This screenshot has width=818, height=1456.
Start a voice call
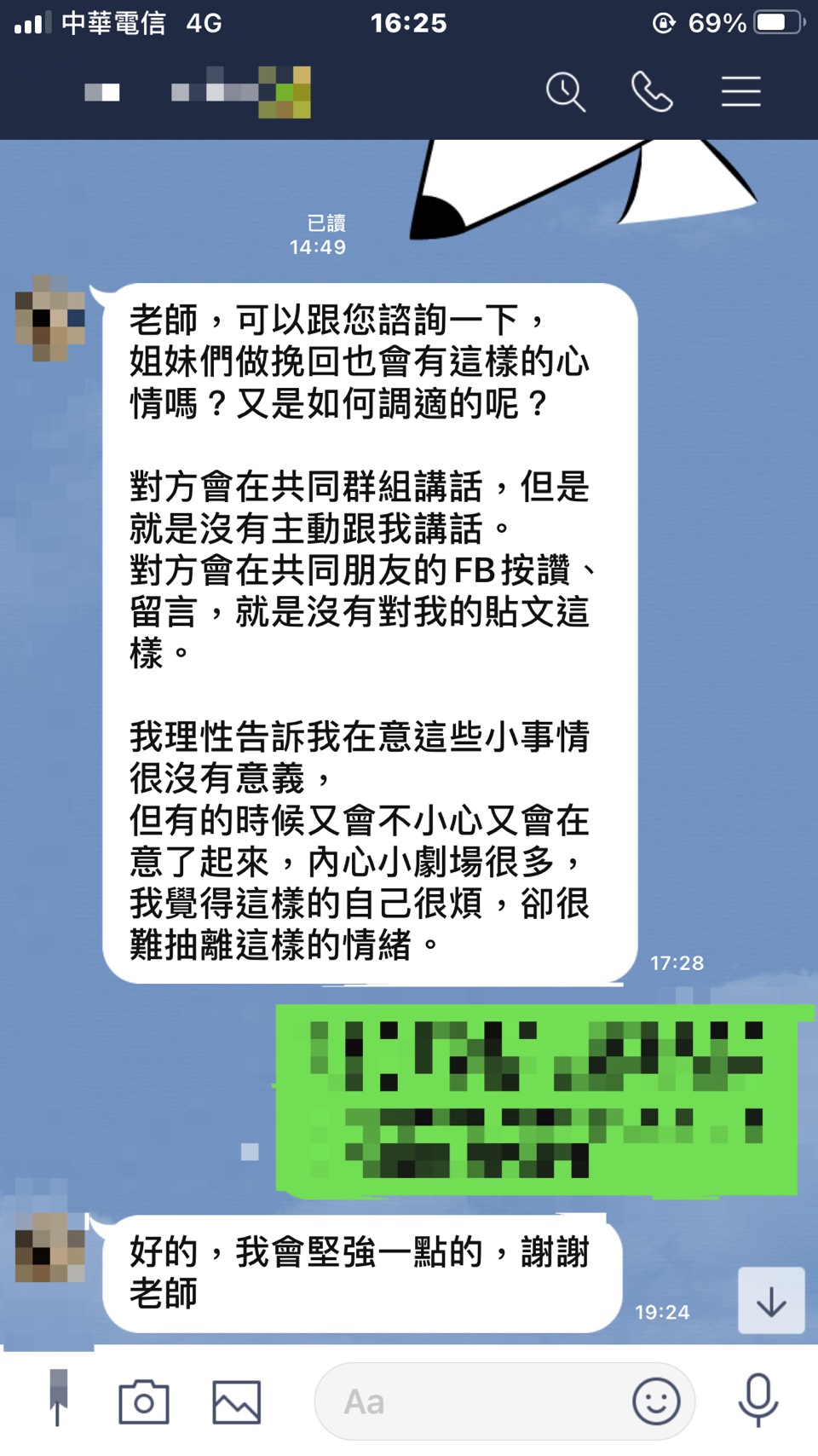(x=652, y=92)
